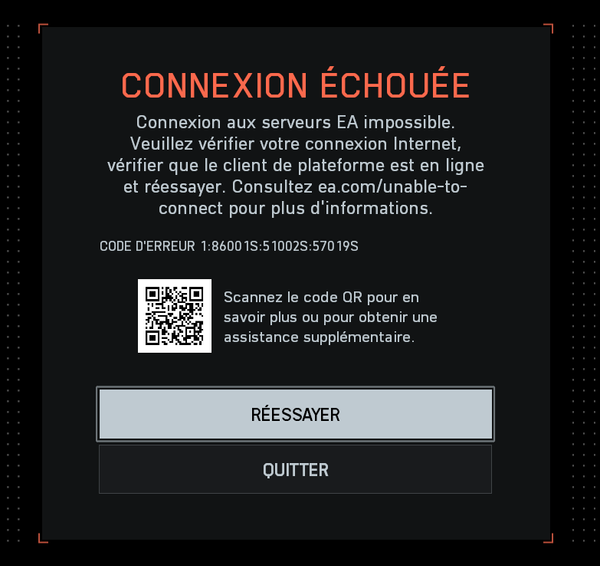Screen dimensions: 600x566
Task: Retry connecting with the Réessayer button
Action: (295, 414)
